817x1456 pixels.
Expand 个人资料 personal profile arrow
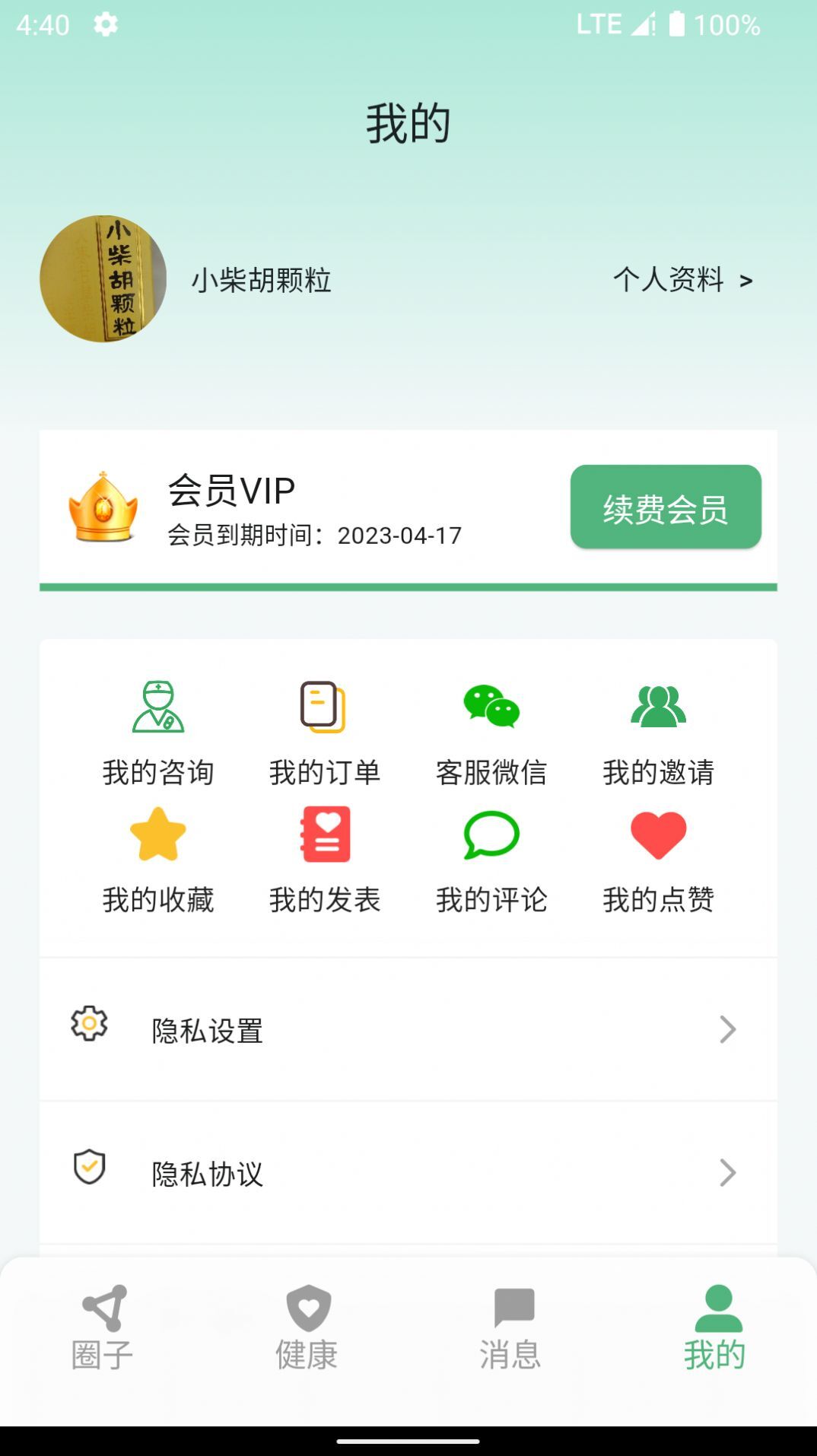pos(682,281)
